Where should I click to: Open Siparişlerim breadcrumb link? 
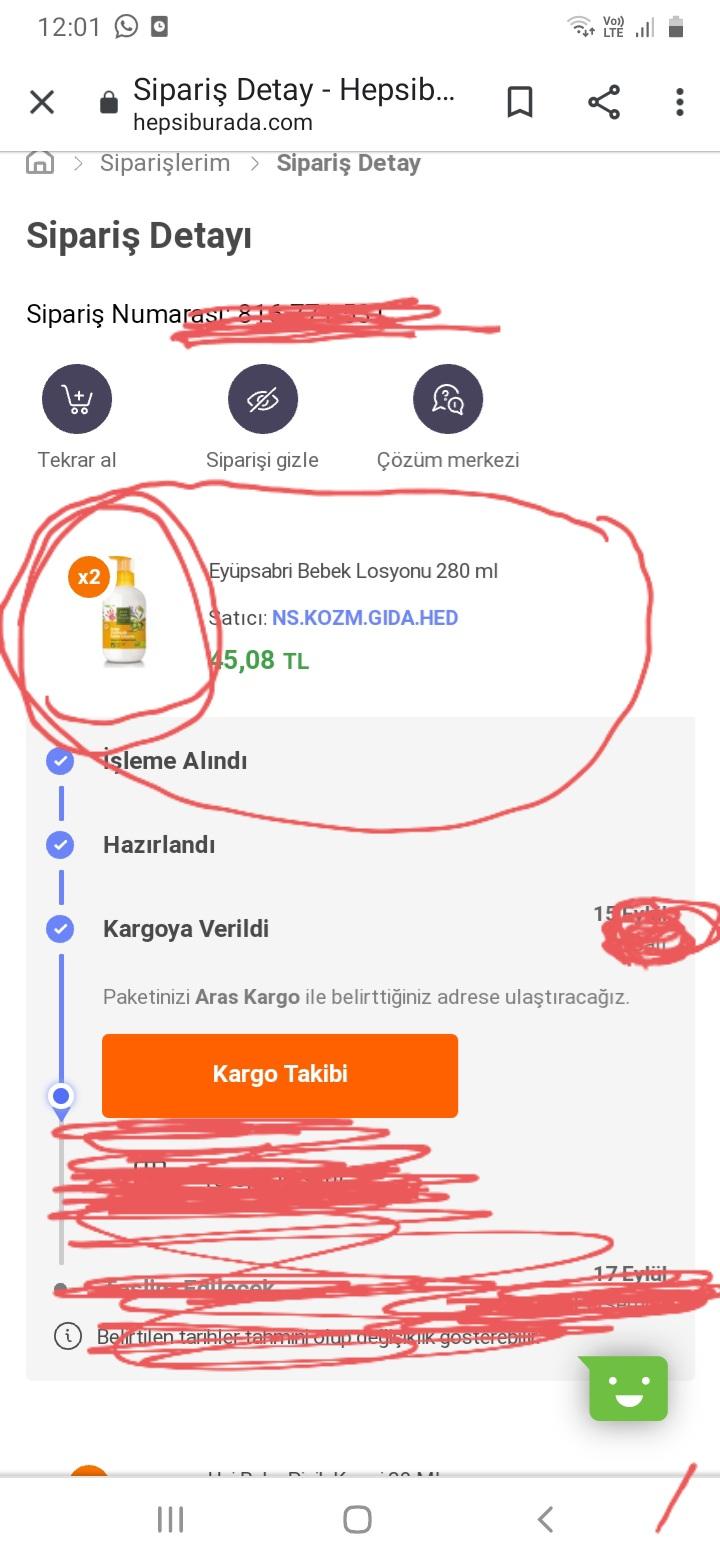165,163
